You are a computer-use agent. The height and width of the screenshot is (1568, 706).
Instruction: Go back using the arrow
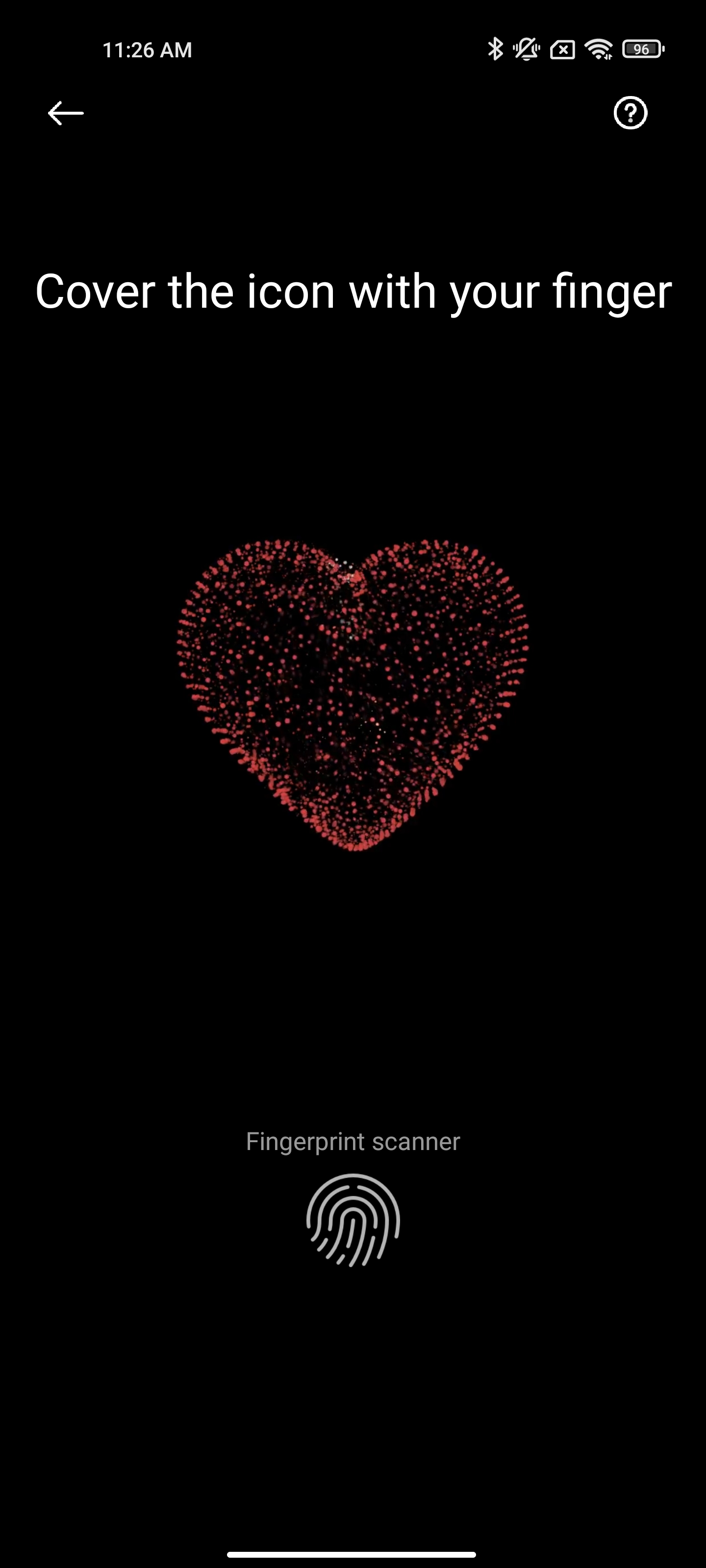point(65,113)
